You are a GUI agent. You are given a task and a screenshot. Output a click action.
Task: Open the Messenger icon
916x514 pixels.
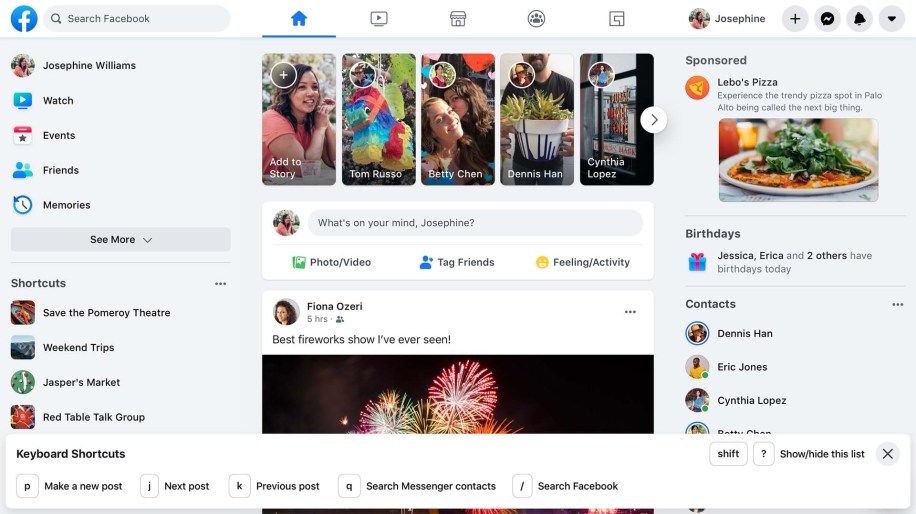tap(827, 18)
